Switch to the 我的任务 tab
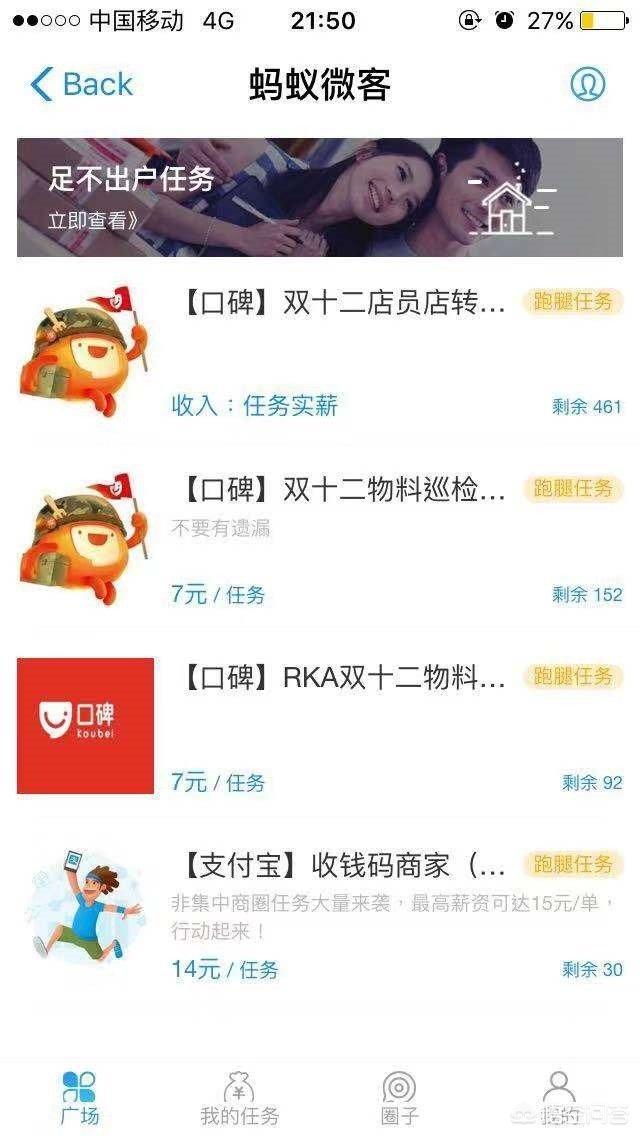640x1136 pixels. click(240, 1097)
